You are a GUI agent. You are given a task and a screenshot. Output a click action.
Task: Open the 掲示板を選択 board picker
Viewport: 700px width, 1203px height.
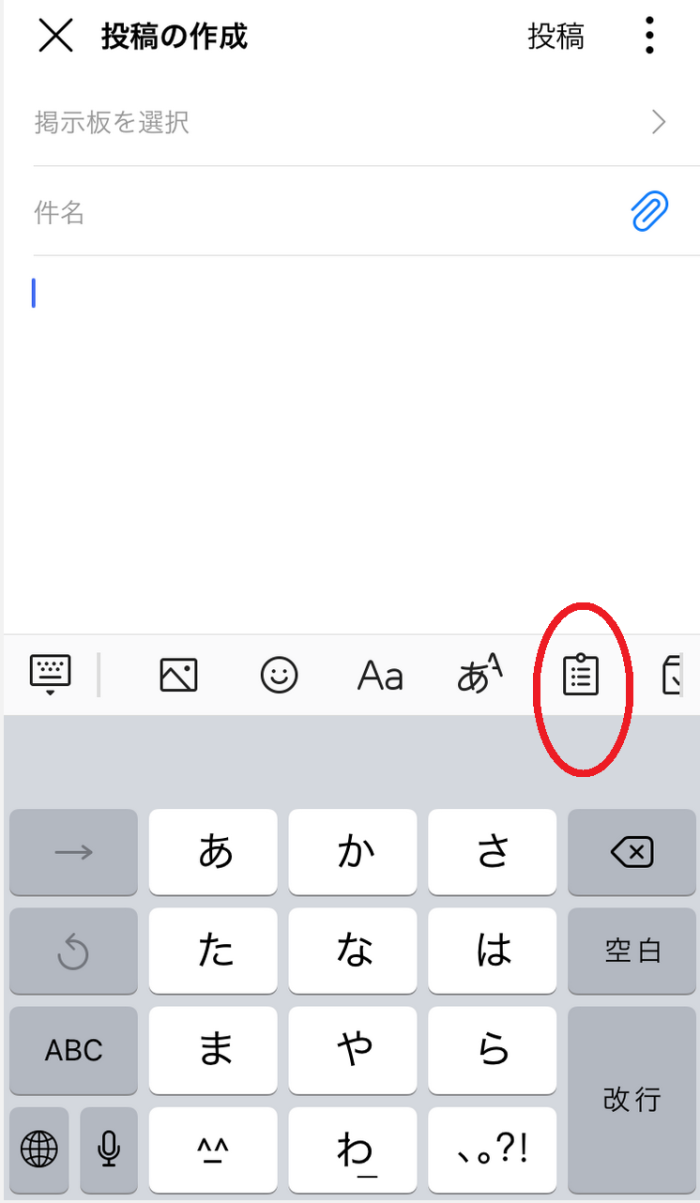(350, 123)
